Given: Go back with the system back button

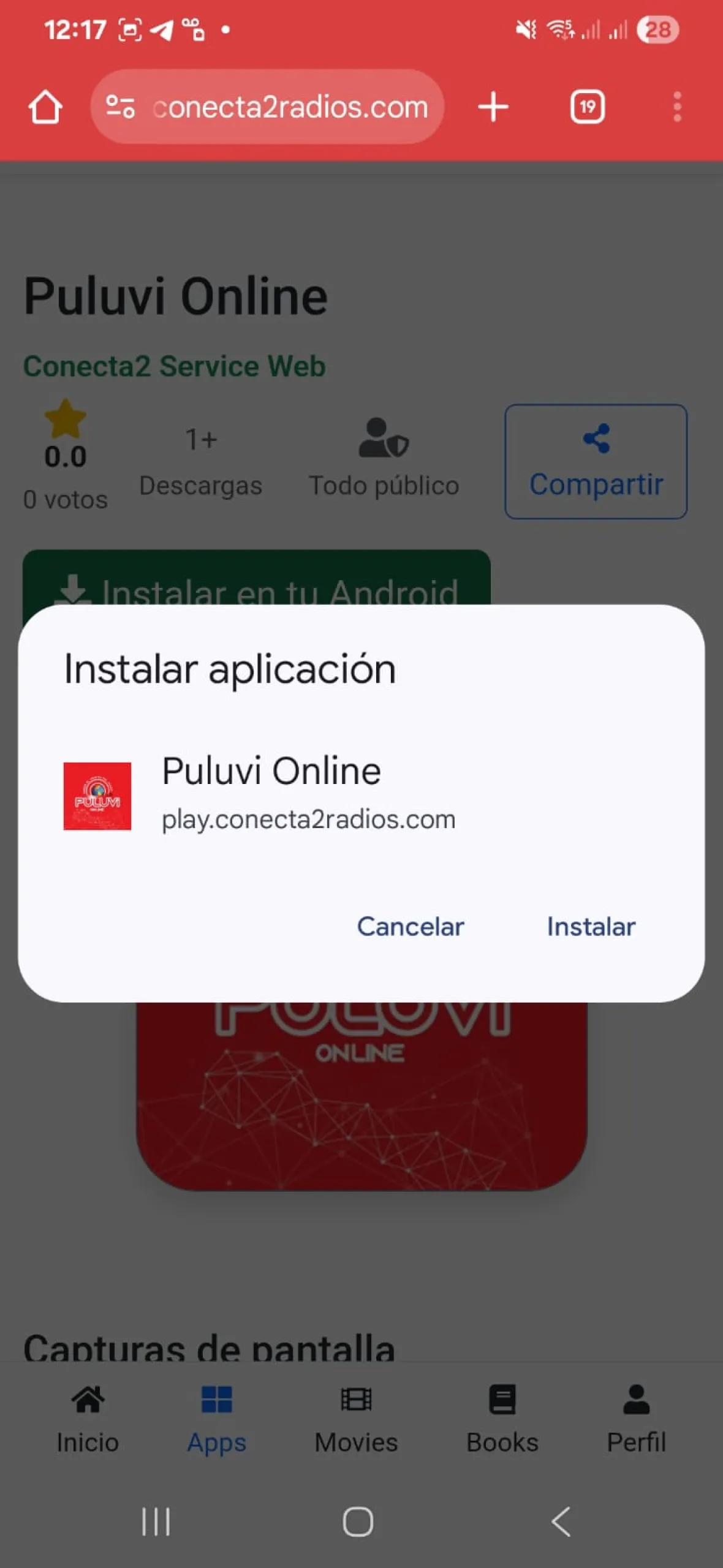Looking at the screenshot, I should coord(561,1521).
